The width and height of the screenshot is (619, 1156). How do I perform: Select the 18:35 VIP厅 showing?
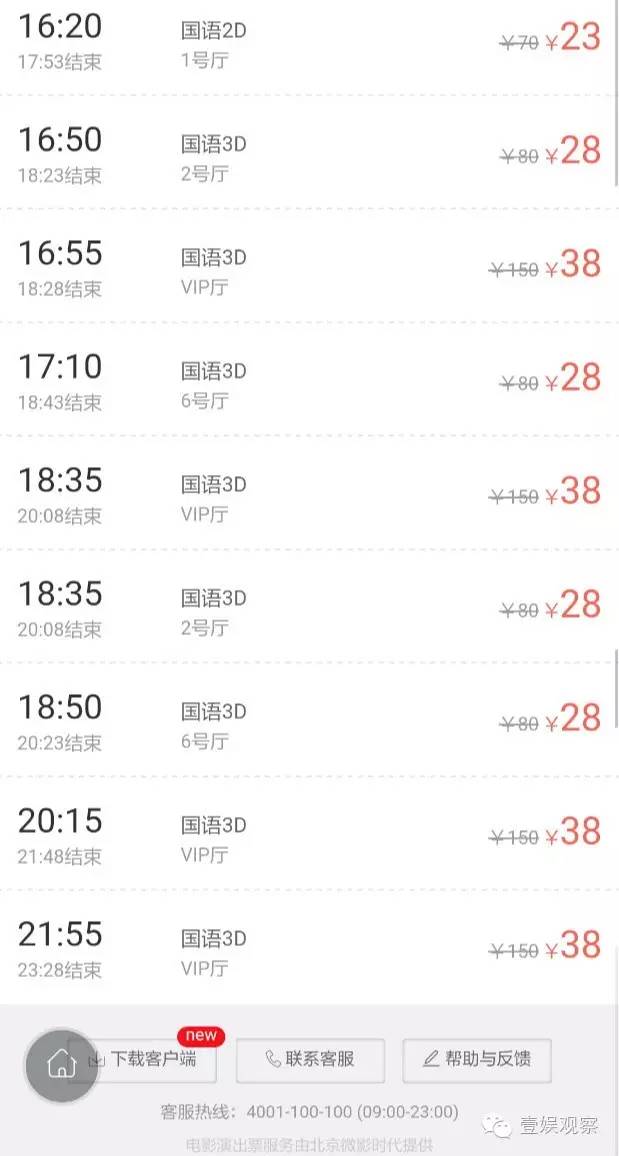pyautogui.click(x=310, y=492)
